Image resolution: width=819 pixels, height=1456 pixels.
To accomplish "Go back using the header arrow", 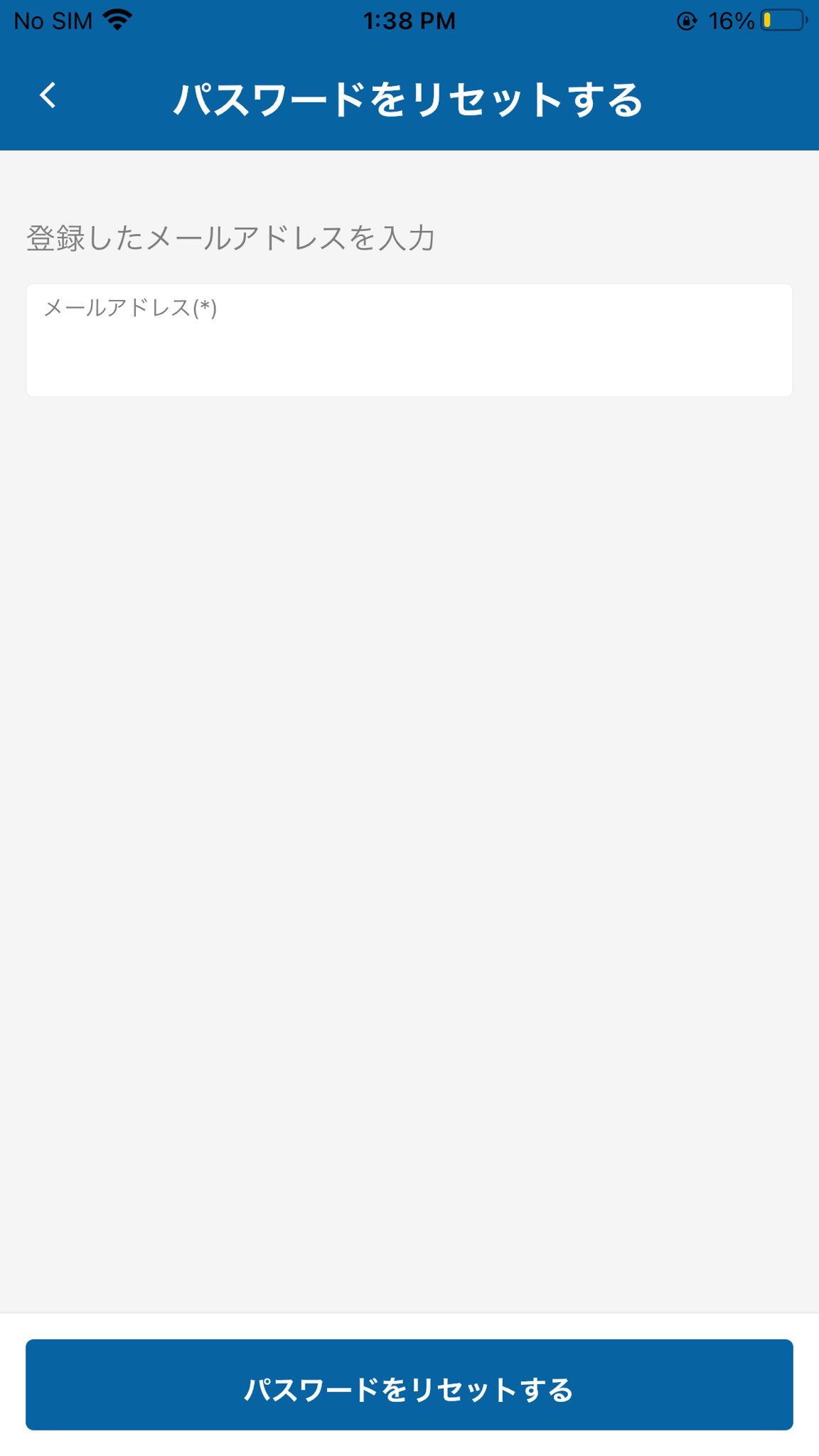I will click(x=48, y=95).
